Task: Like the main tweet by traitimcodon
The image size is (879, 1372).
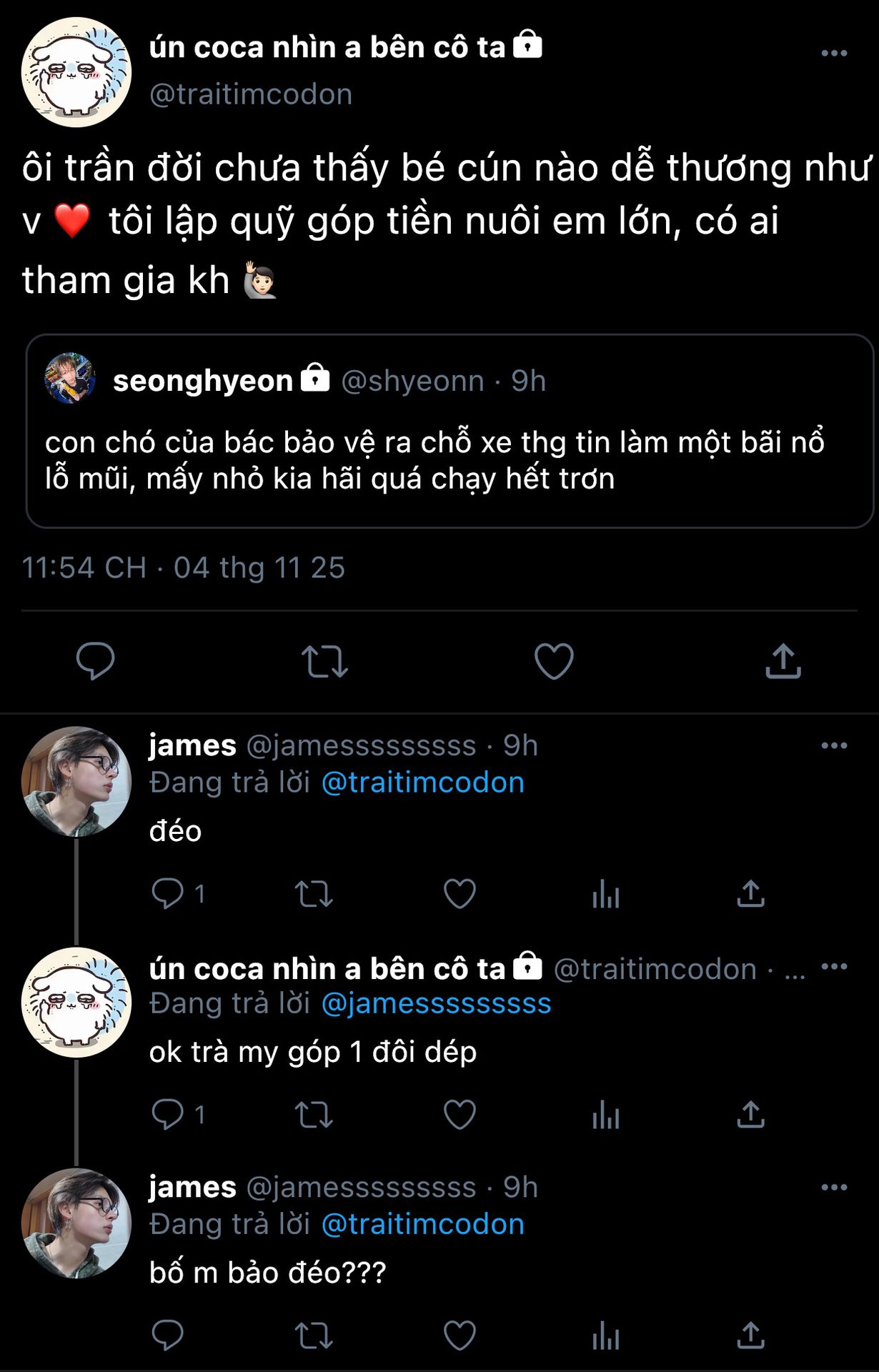Action: (x=554, y=661)
